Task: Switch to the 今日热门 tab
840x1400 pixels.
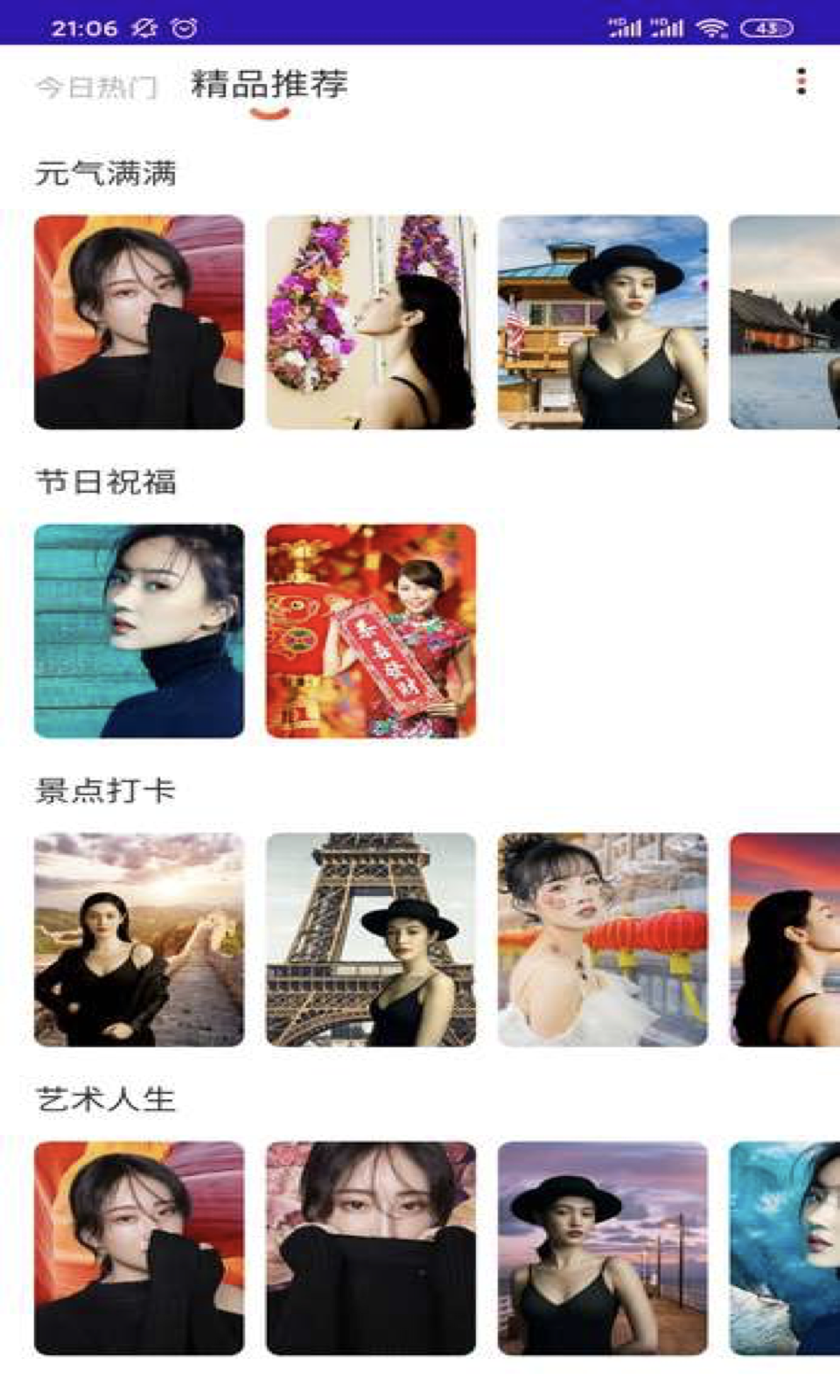Action: click(x=96, y=86)
